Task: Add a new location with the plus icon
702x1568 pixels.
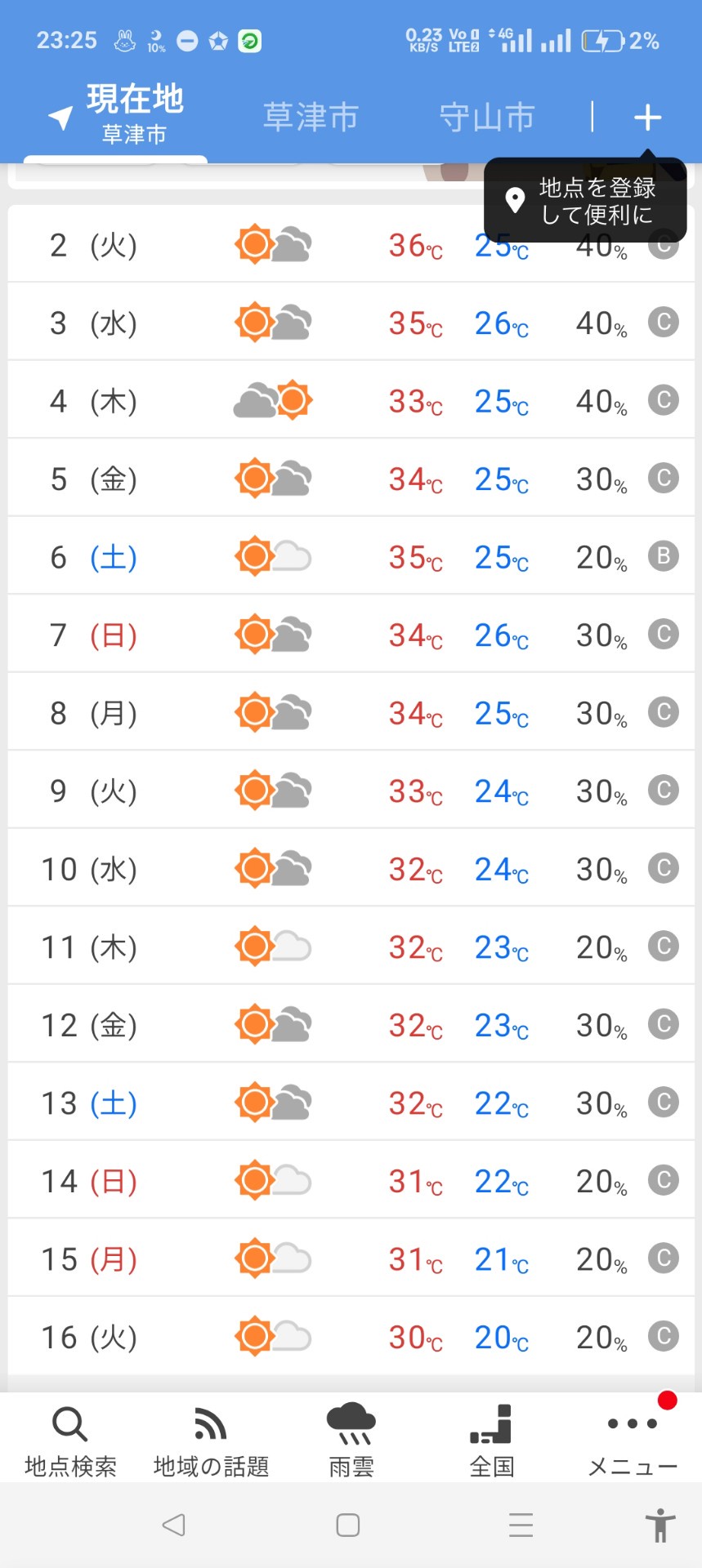Action: [x=647, y=118]
